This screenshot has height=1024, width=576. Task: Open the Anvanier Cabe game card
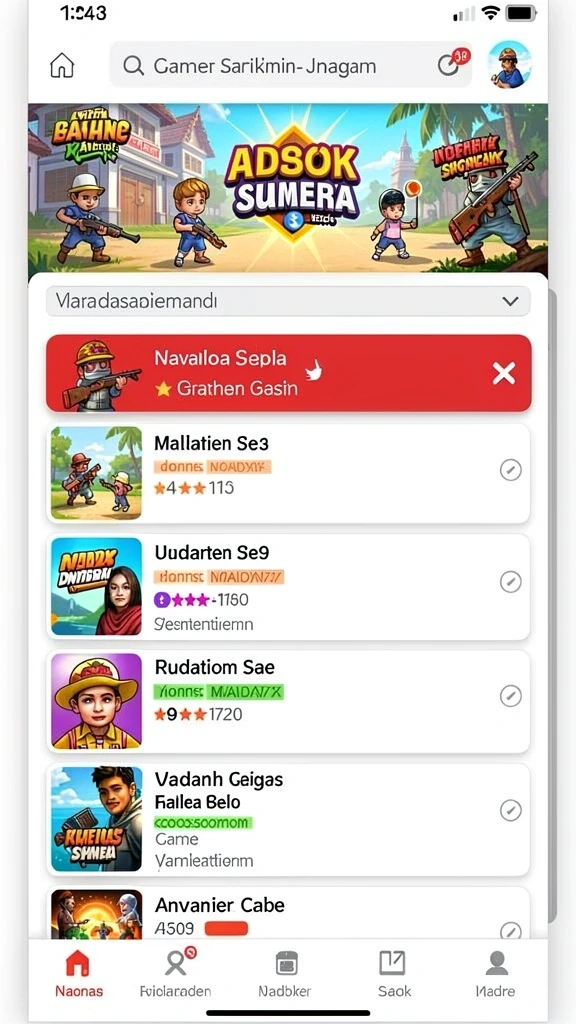[x=288, y=913]
